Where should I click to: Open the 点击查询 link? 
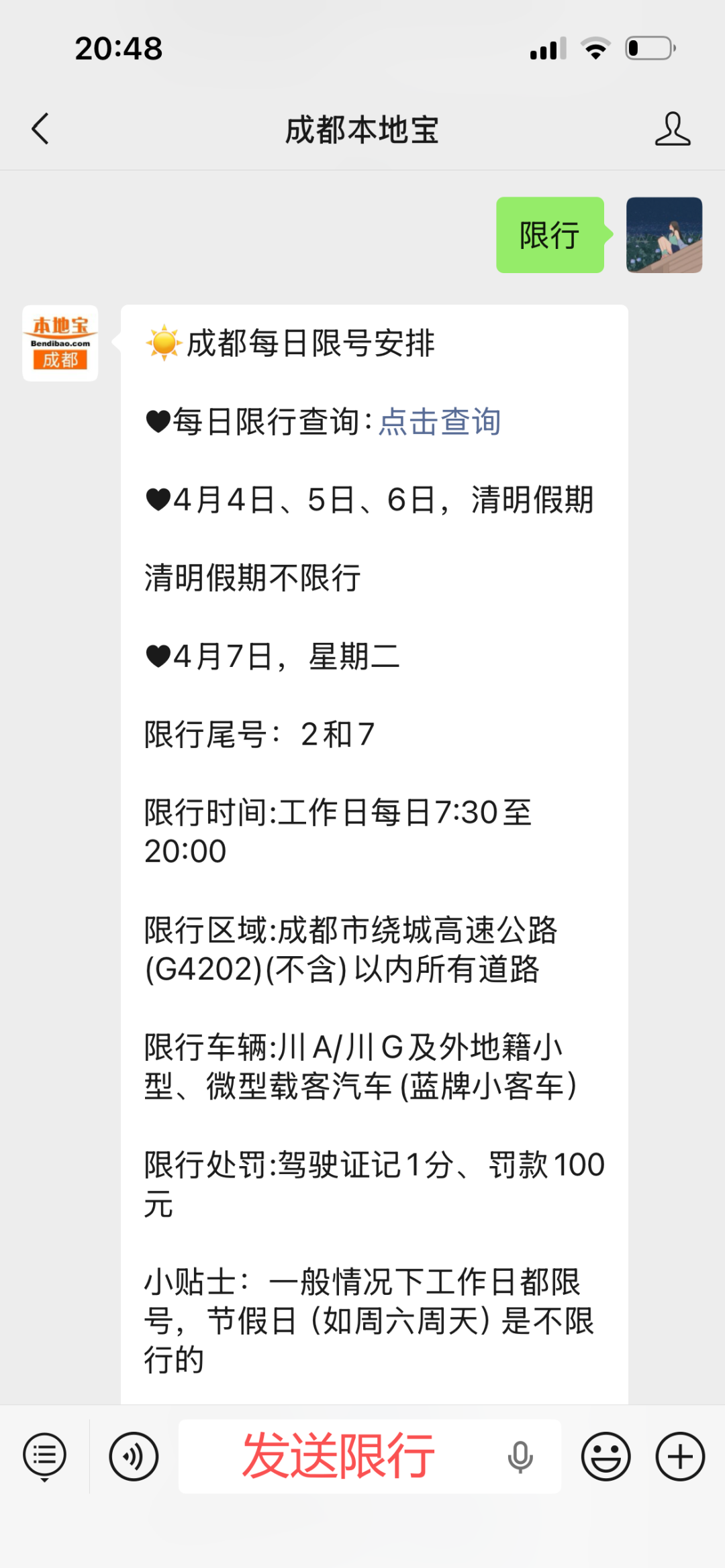point(440,422)
